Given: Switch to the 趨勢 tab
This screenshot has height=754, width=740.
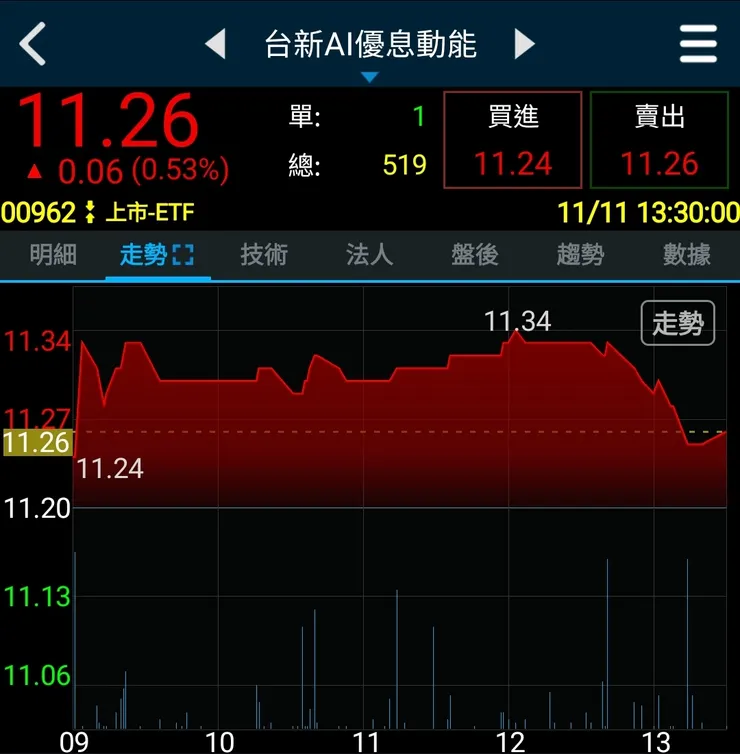Looking at the screenshot, I should (x=581, y=255).
